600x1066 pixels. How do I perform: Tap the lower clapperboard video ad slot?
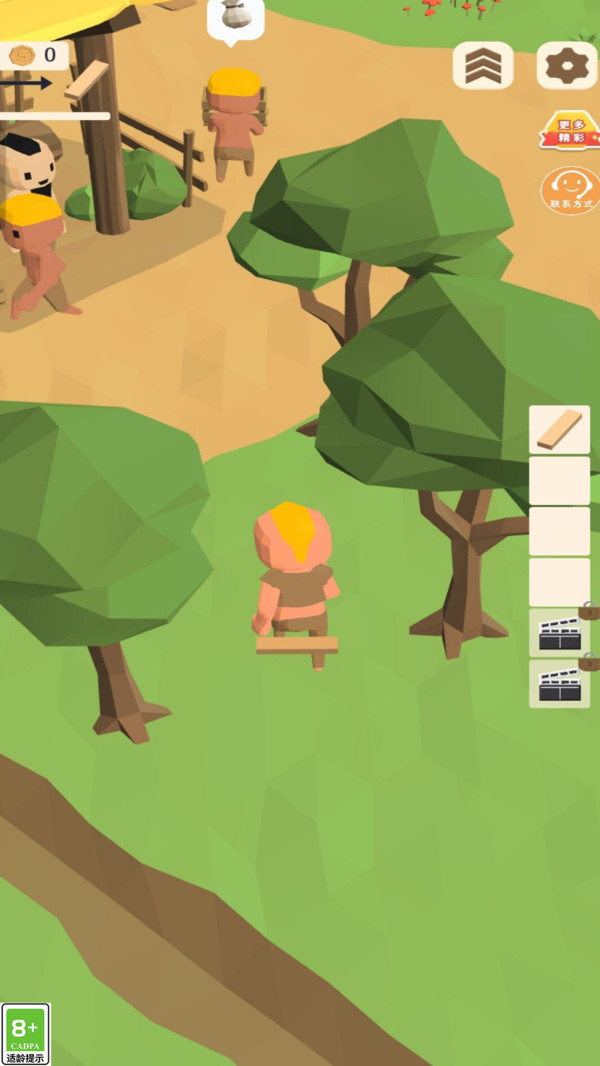(559, 684)
